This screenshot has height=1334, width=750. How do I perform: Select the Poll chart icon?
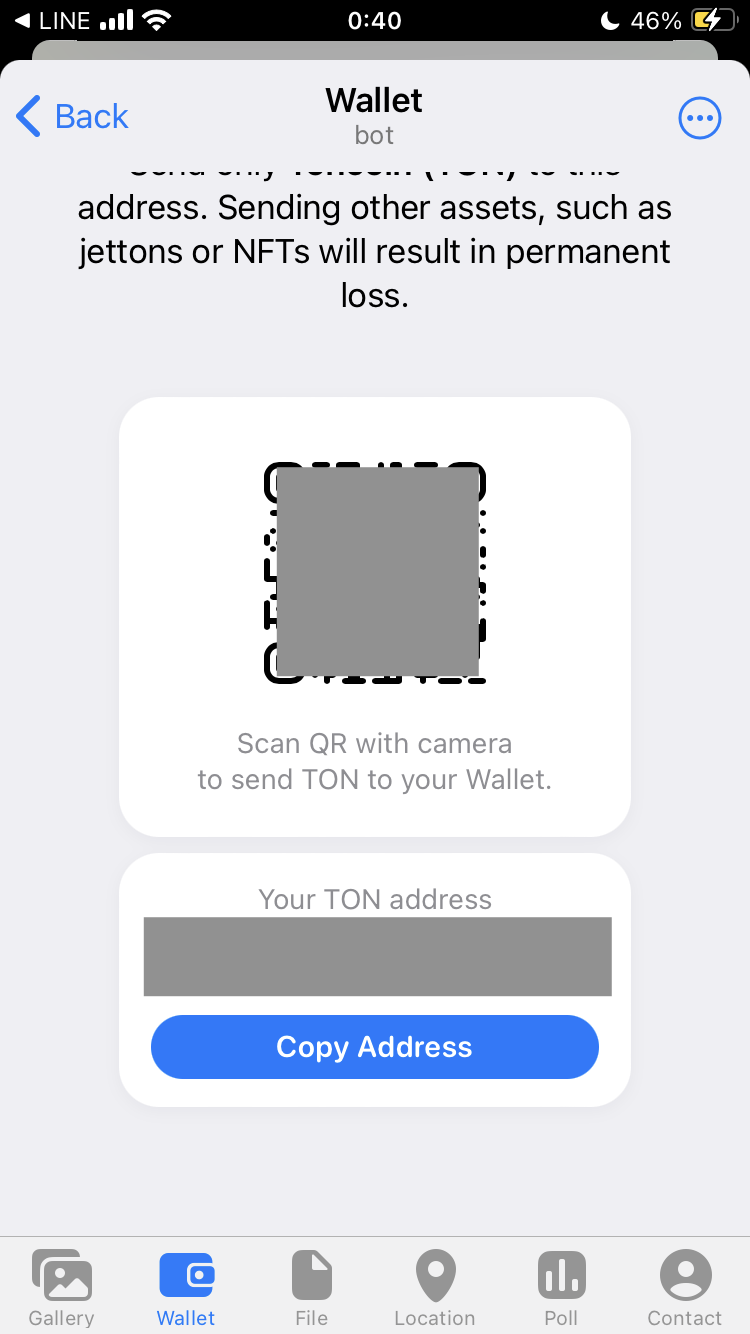click(x=561, y=1275)
